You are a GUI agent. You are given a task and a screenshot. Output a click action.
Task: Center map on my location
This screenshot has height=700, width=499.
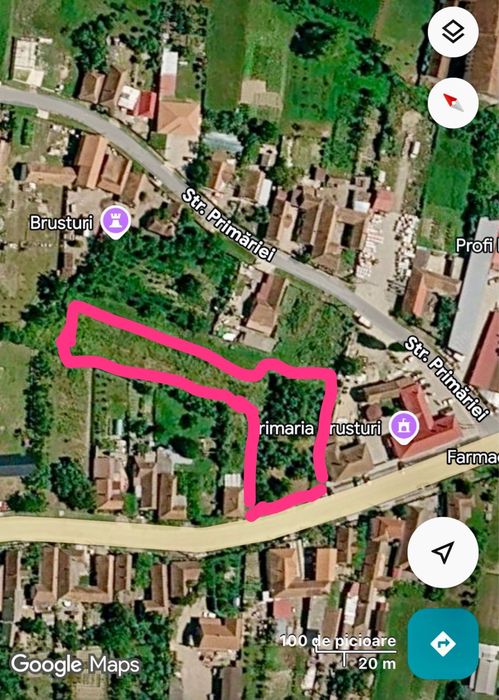[443, 553]
